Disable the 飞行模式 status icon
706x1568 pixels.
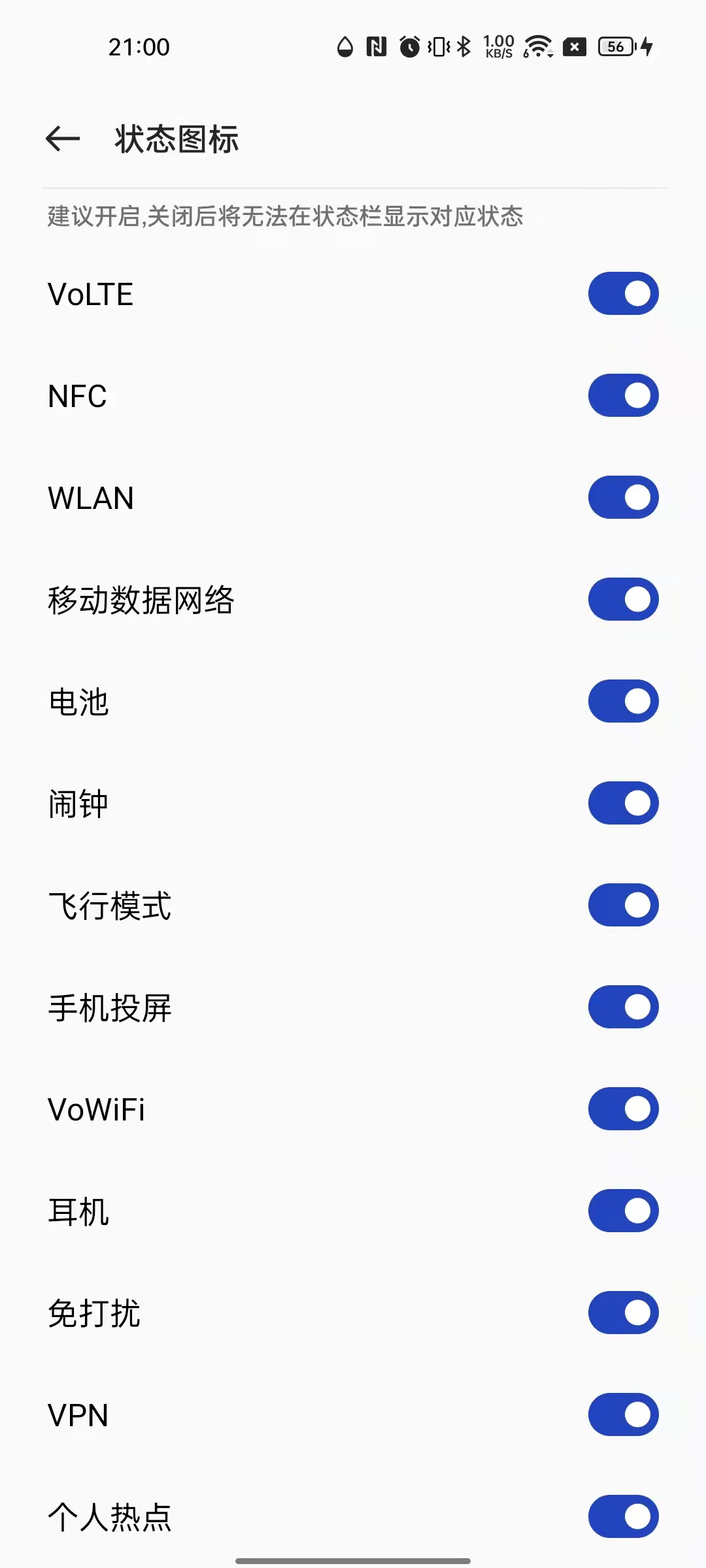coord(622,905)
